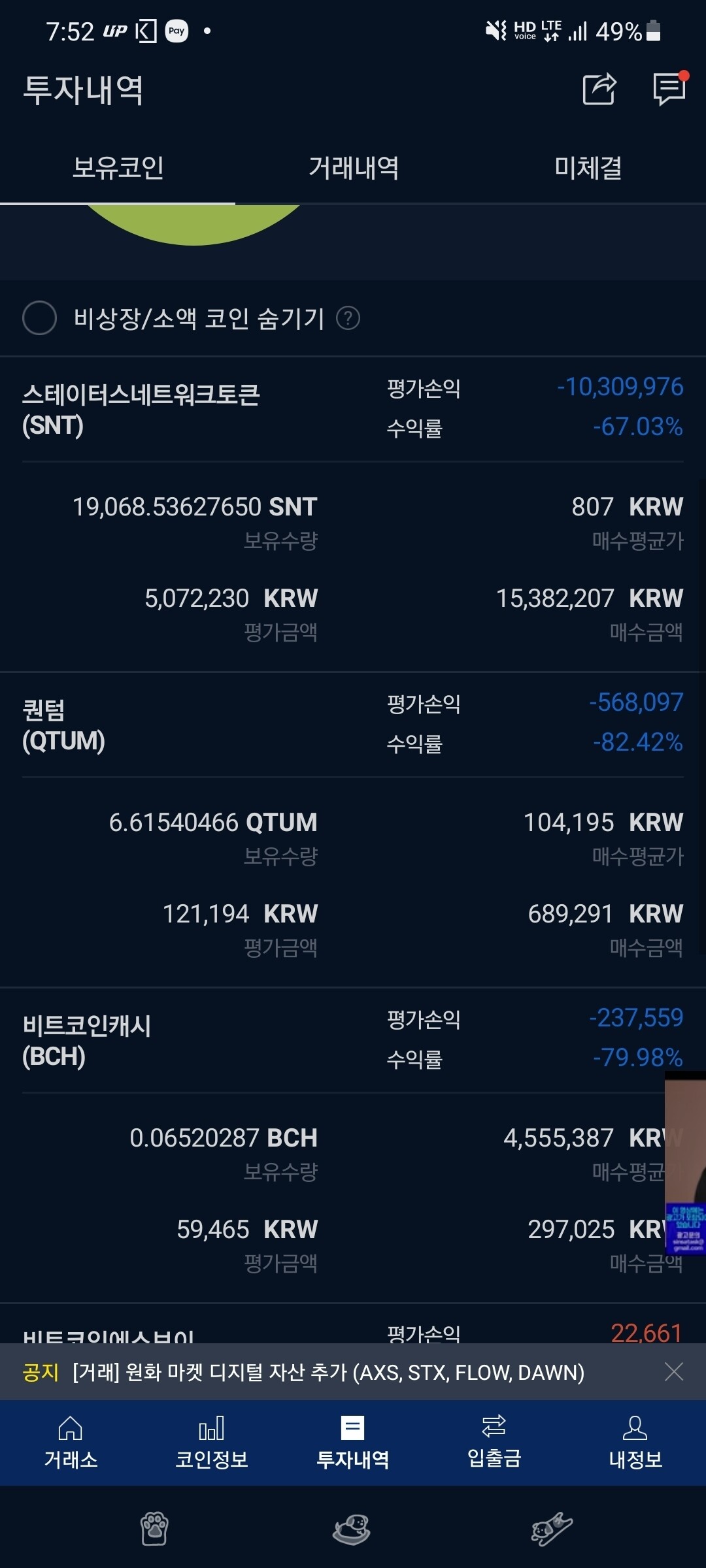The height and width of the screenshot is (1568, 706).
Task: Open the chat messages icon
Action: coord(669,89)
